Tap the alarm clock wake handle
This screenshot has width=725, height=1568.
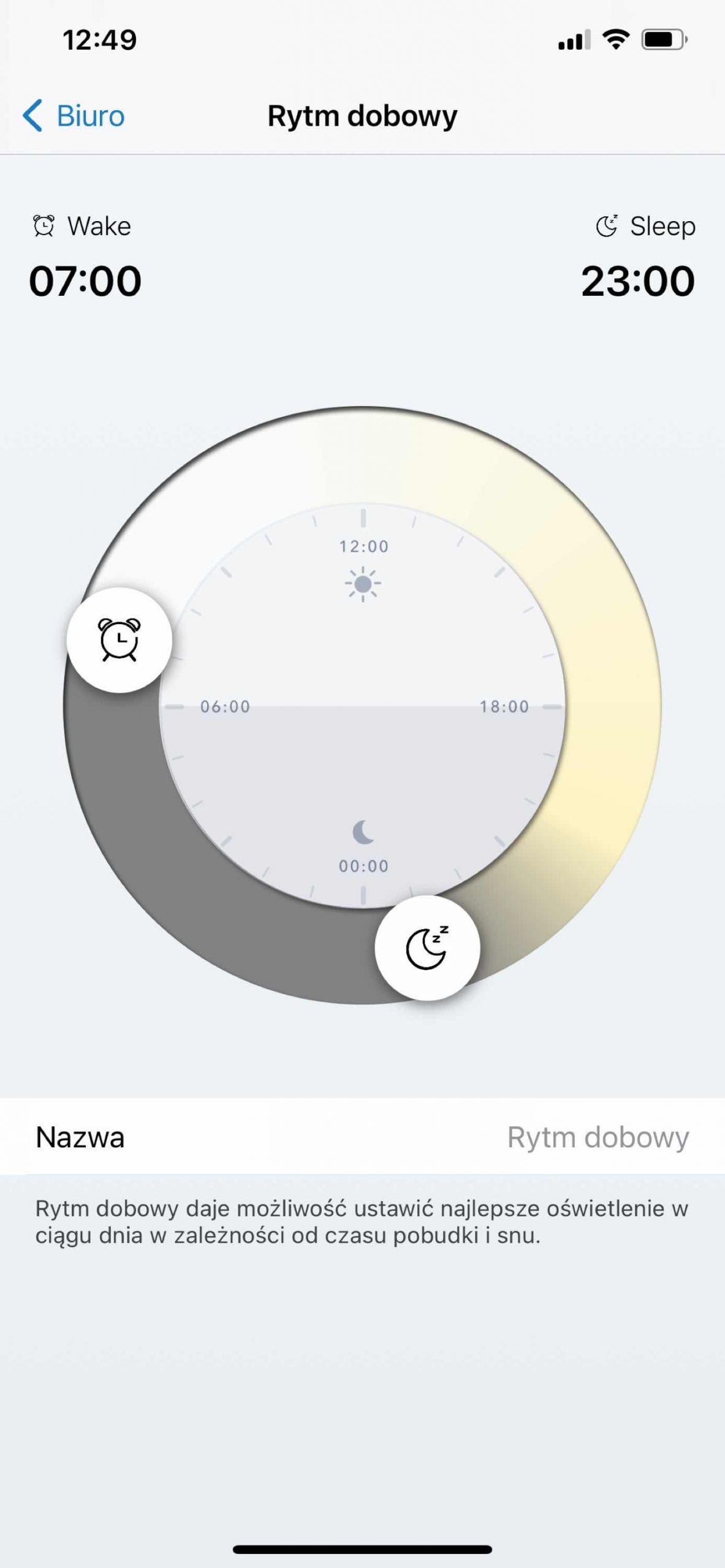point(120,640)
